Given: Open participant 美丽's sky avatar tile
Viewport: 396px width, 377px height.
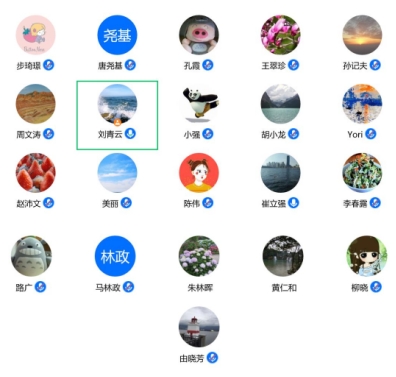Looking at the screenshot, I should [117, 173].
